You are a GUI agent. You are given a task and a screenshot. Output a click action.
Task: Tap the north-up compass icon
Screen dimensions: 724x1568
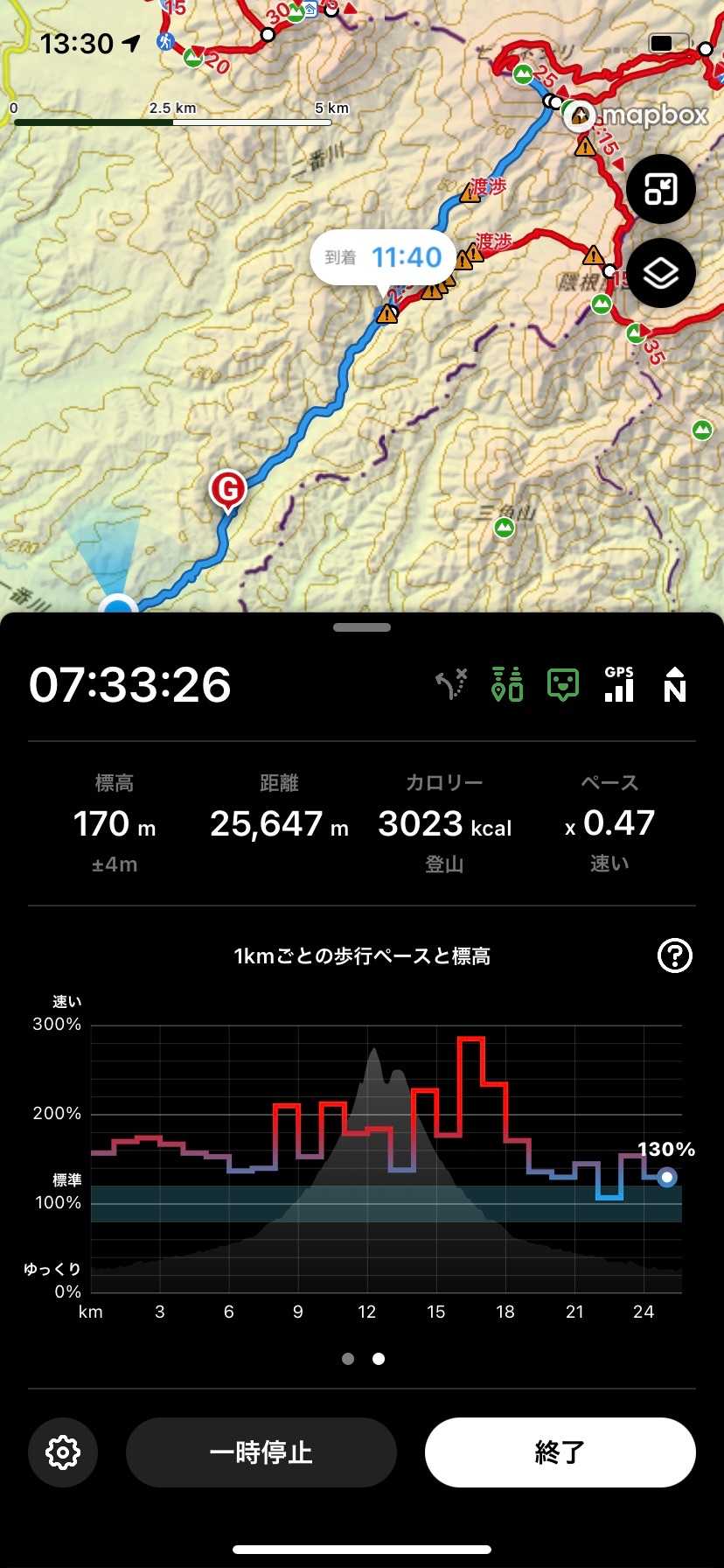[674, 684]
